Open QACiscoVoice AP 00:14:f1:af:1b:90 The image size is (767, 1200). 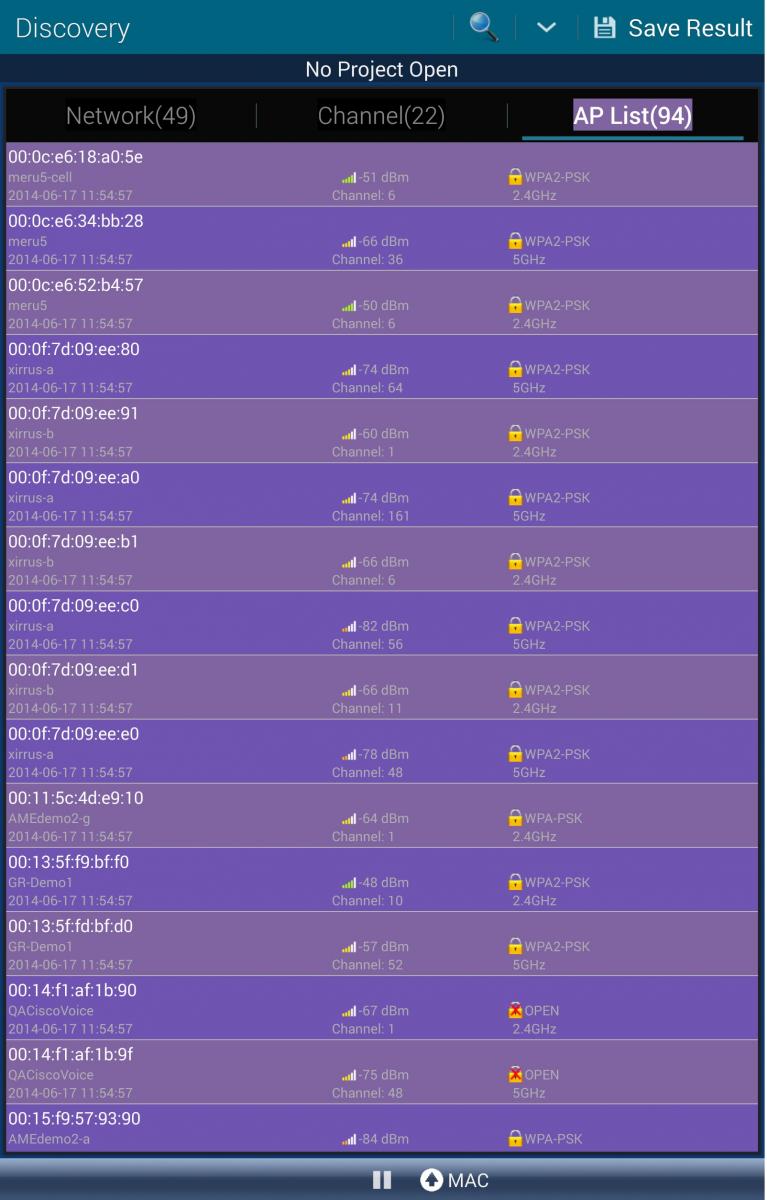(382, 1008)
